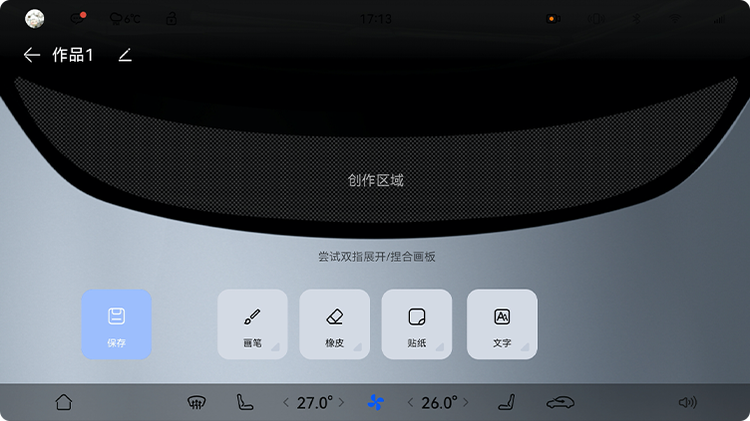
Task: Choose the 橡皮 eraser tool
Action: pyautogui.click(x=335, y=324)
